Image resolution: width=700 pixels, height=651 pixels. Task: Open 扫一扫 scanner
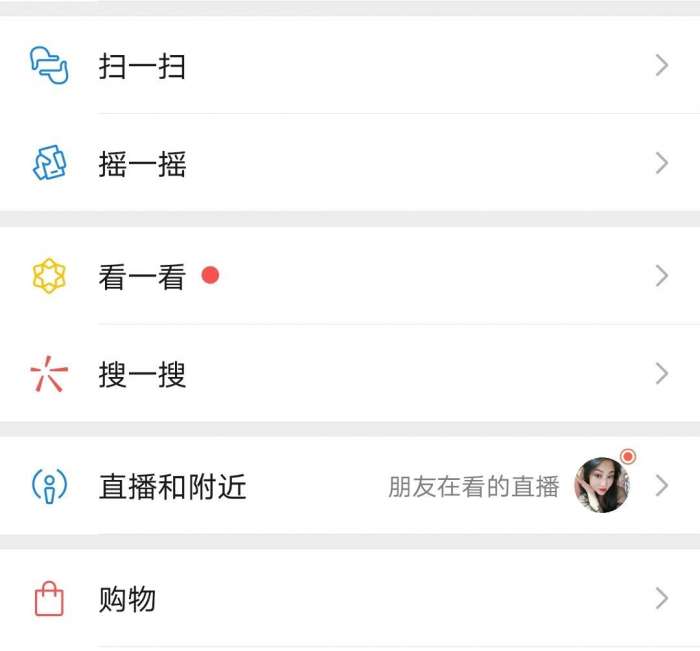[x=142, y=67]
